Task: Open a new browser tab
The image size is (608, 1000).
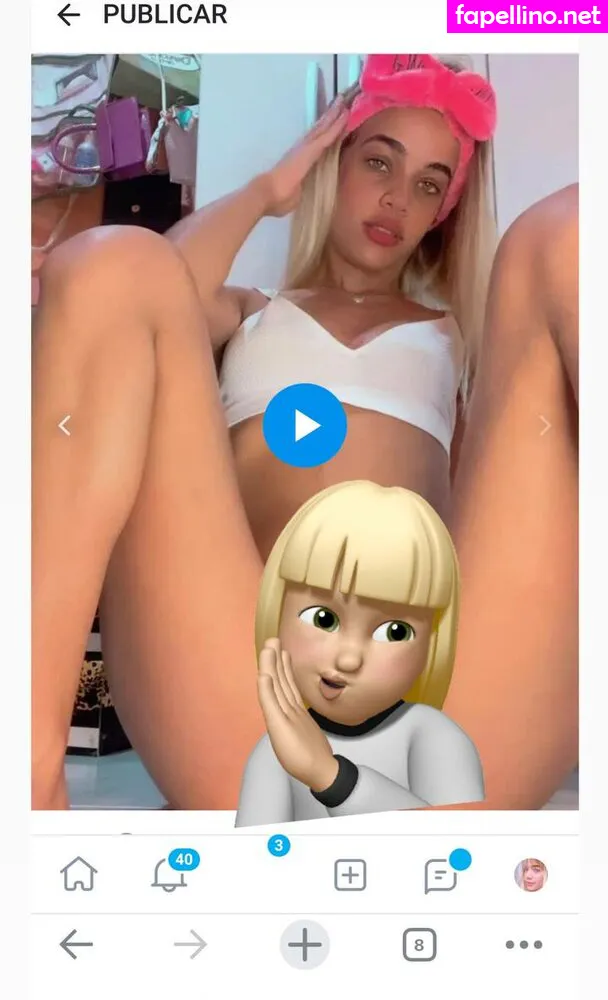Action: [x=304, y=944]
